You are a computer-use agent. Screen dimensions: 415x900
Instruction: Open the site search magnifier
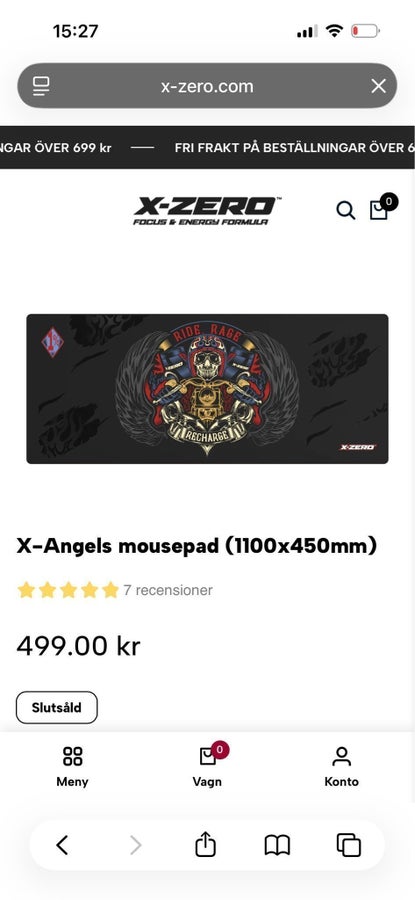[346, 210]
